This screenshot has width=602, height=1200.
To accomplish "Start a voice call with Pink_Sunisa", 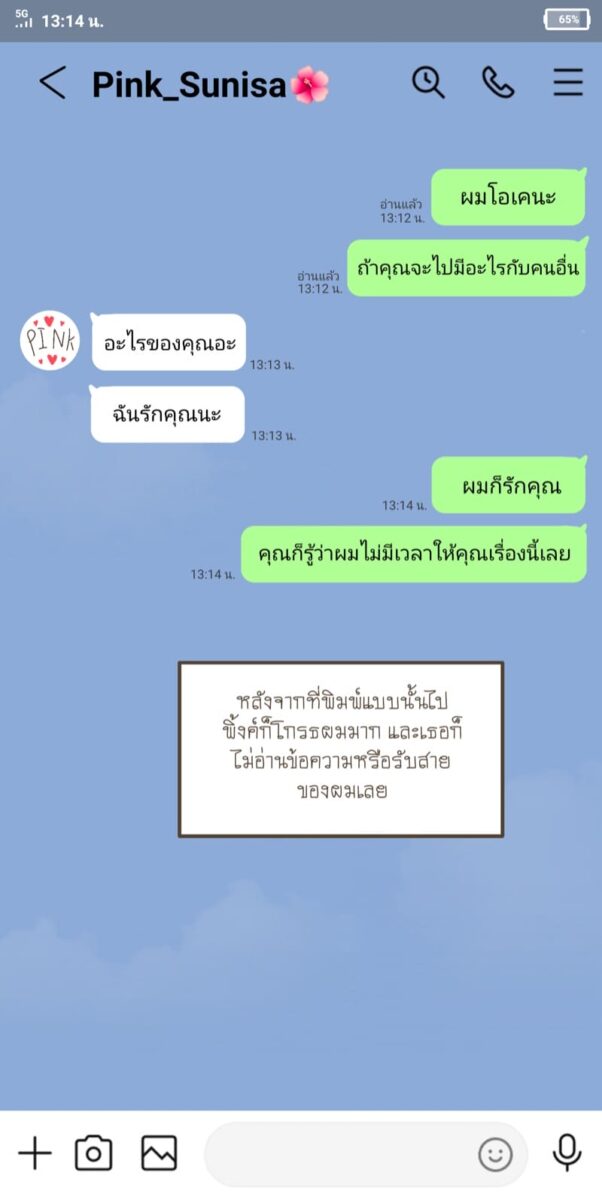I will point(497,83).
